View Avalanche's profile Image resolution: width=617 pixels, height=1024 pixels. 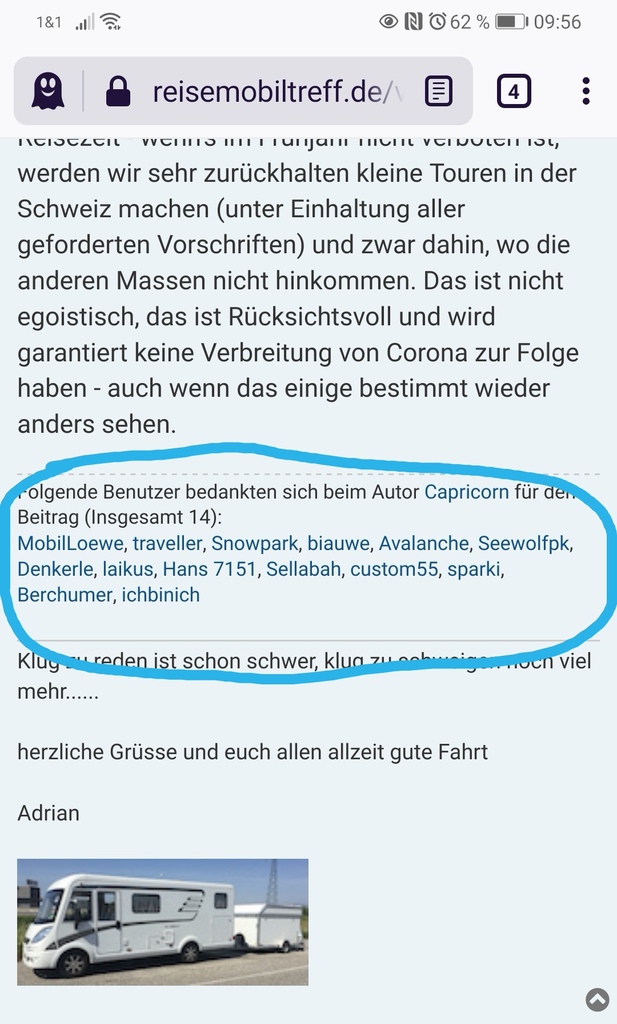click(424, 543)
